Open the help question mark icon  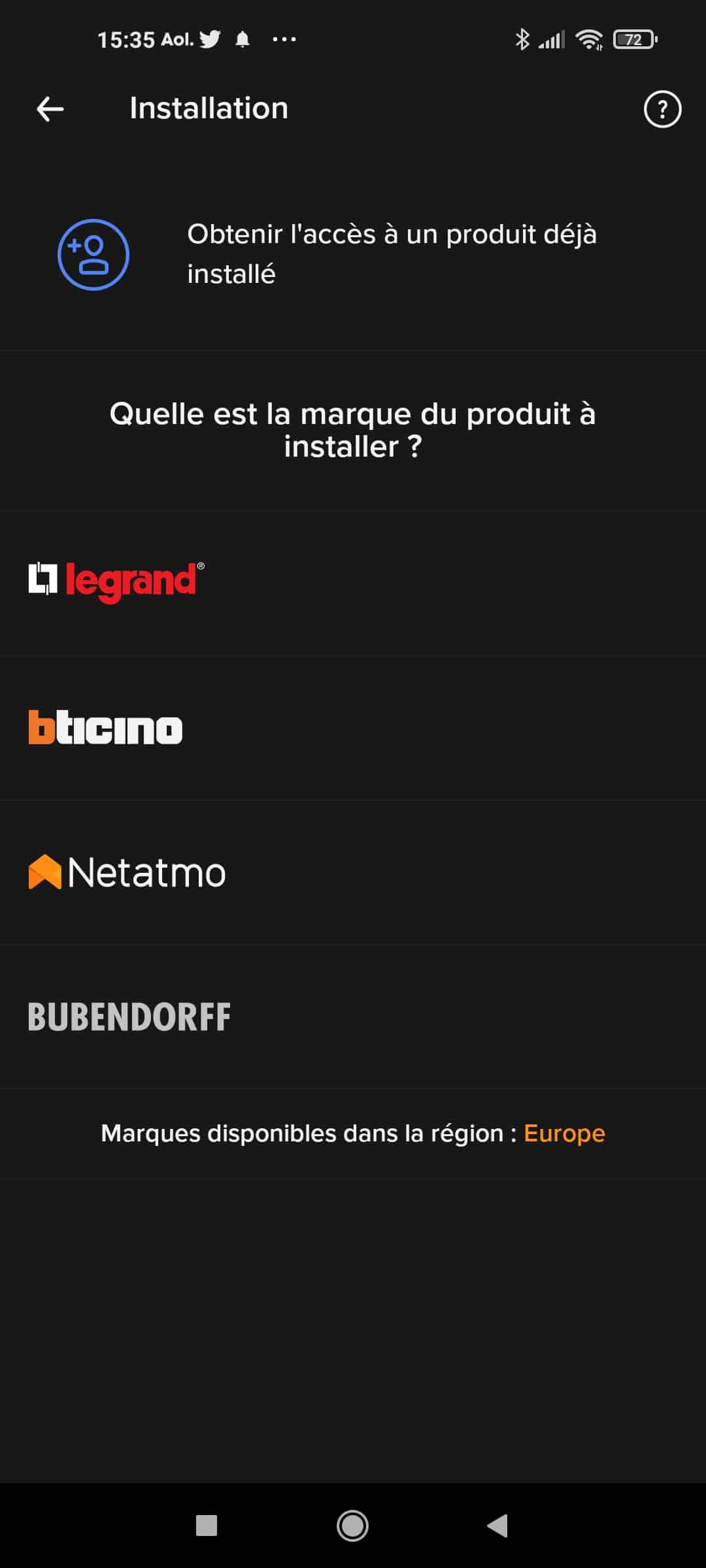pos(662,108)
